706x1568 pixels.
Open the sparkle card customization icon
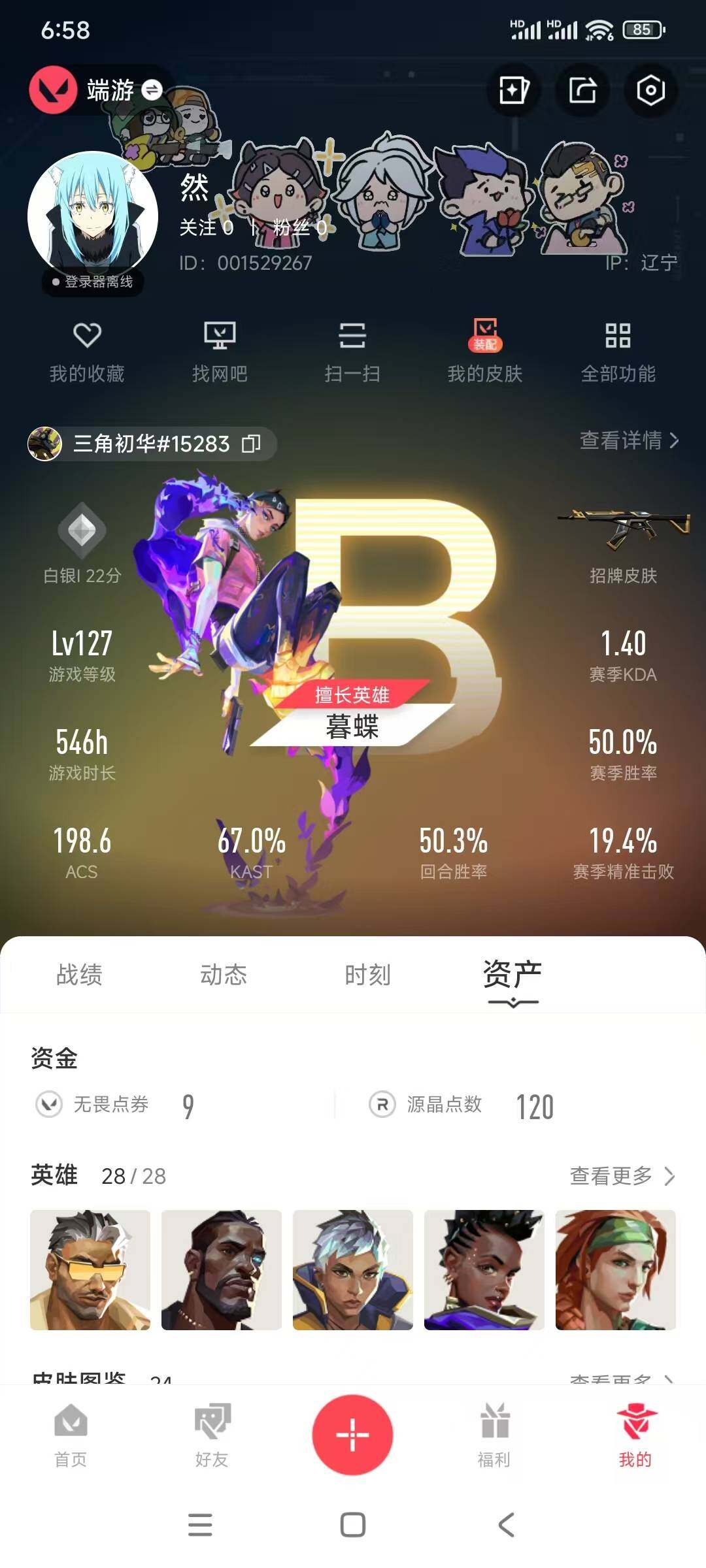(x=513, y=90)
